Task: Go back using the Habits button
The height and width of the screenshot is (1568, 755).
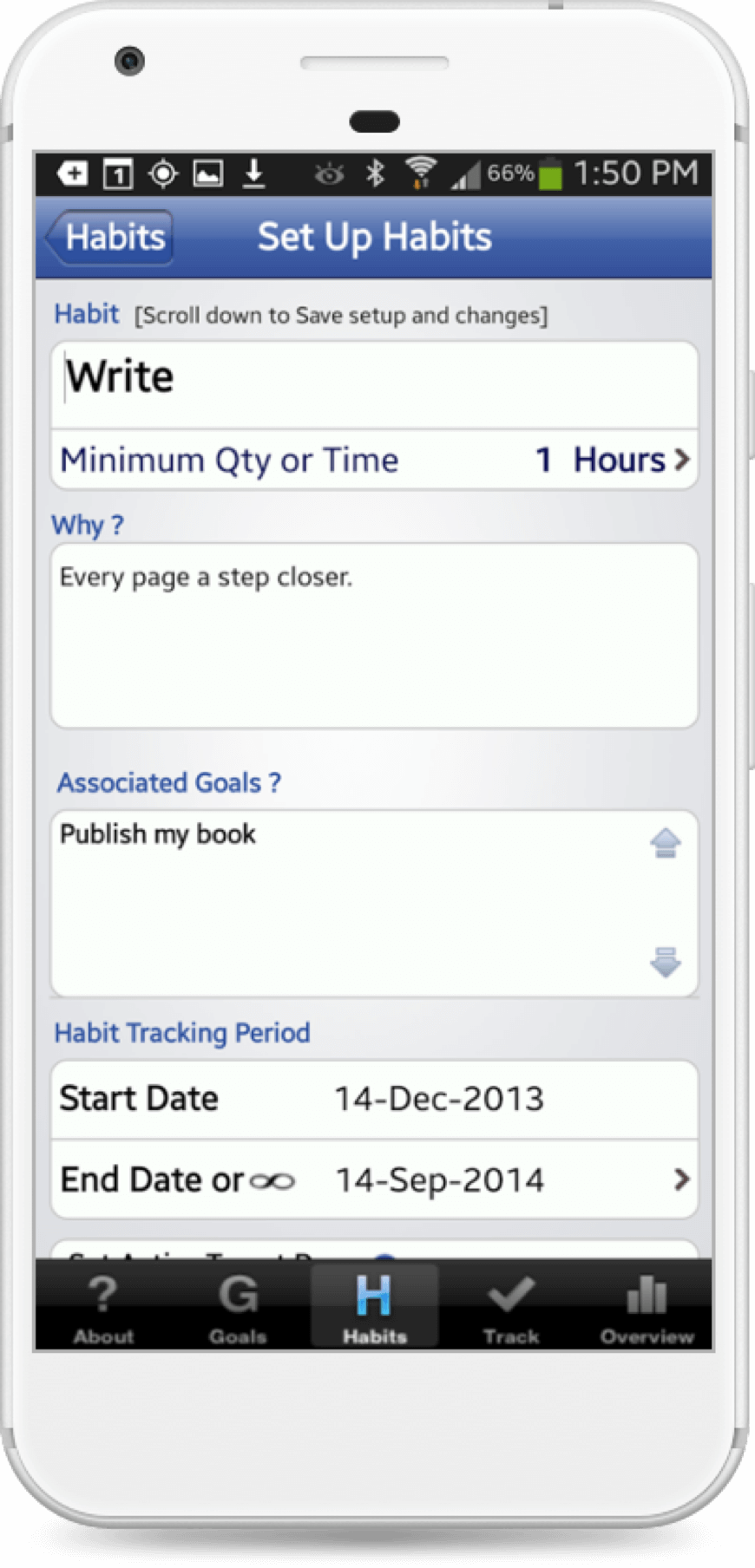Action: point(109,237)
